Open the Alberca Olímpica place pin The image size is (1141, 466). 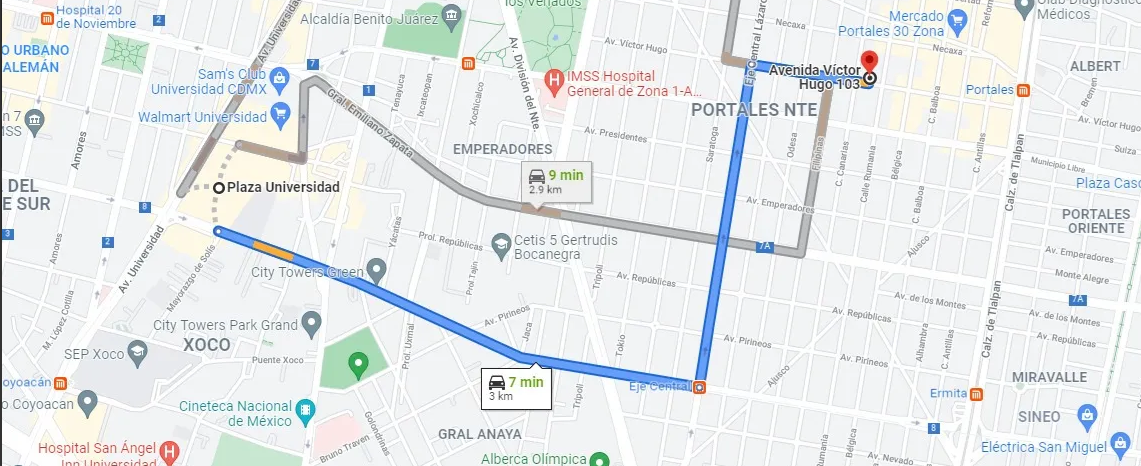(x=599, y=459)
